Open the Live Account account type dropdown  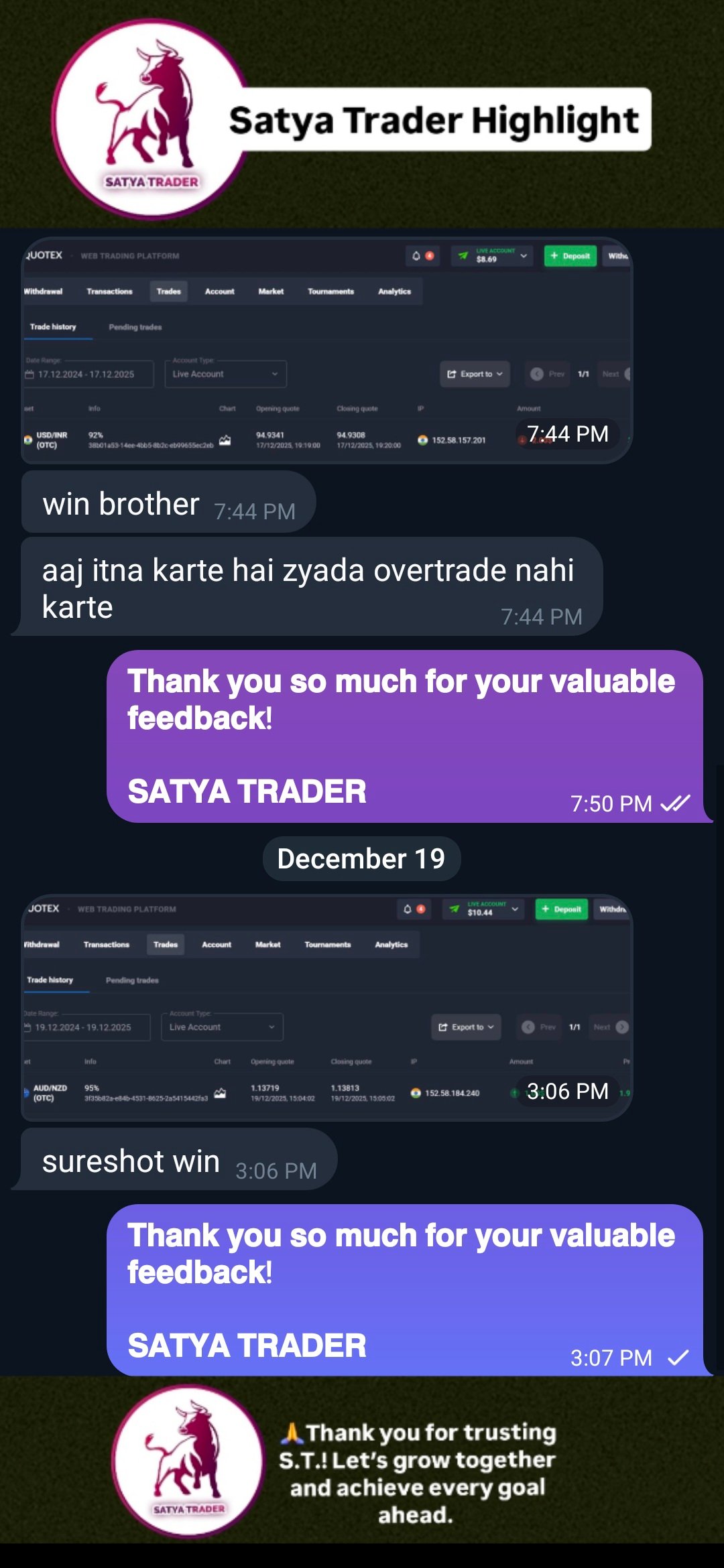click(x=225, y=374)
